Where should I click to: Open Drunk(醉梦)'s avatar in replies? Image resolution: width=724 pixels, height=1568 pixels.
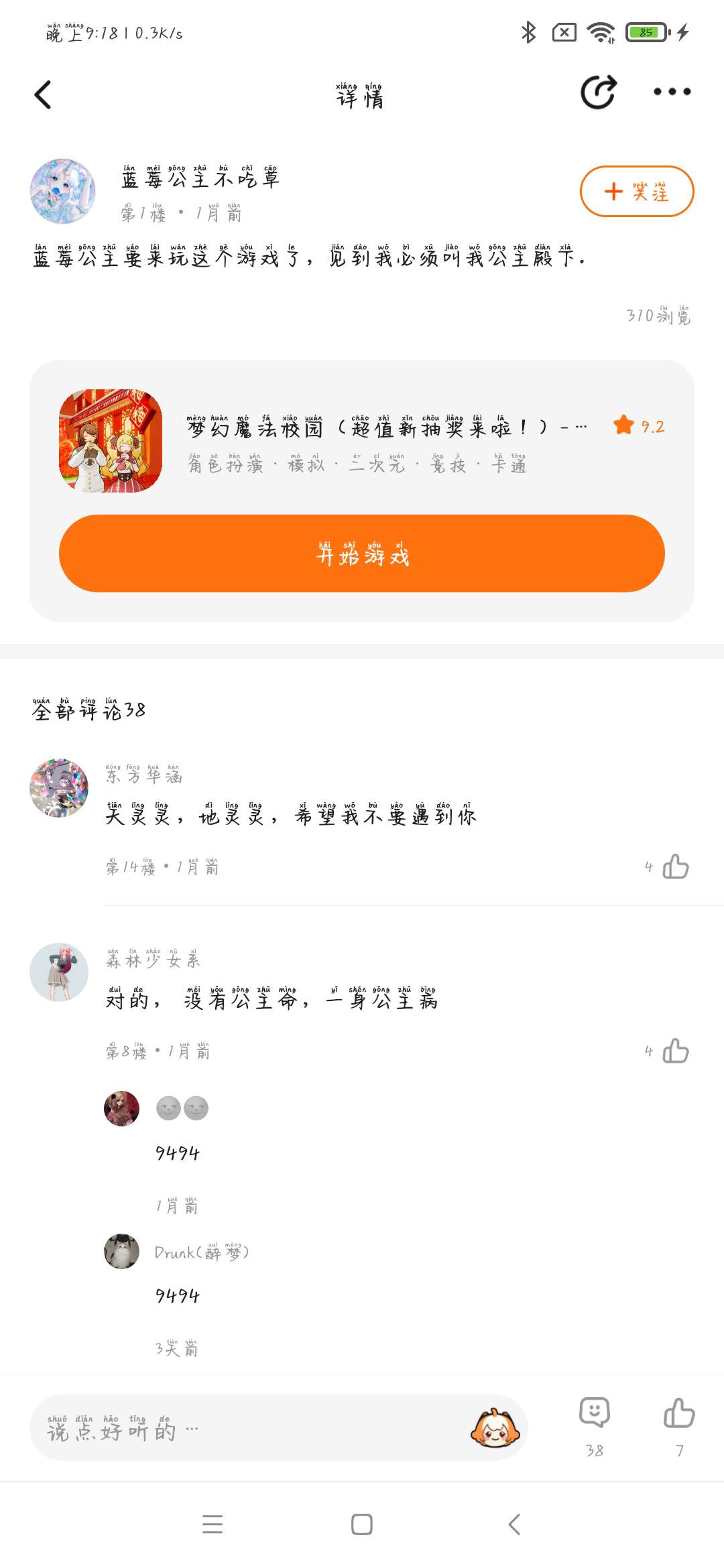tap(121, 1251)
